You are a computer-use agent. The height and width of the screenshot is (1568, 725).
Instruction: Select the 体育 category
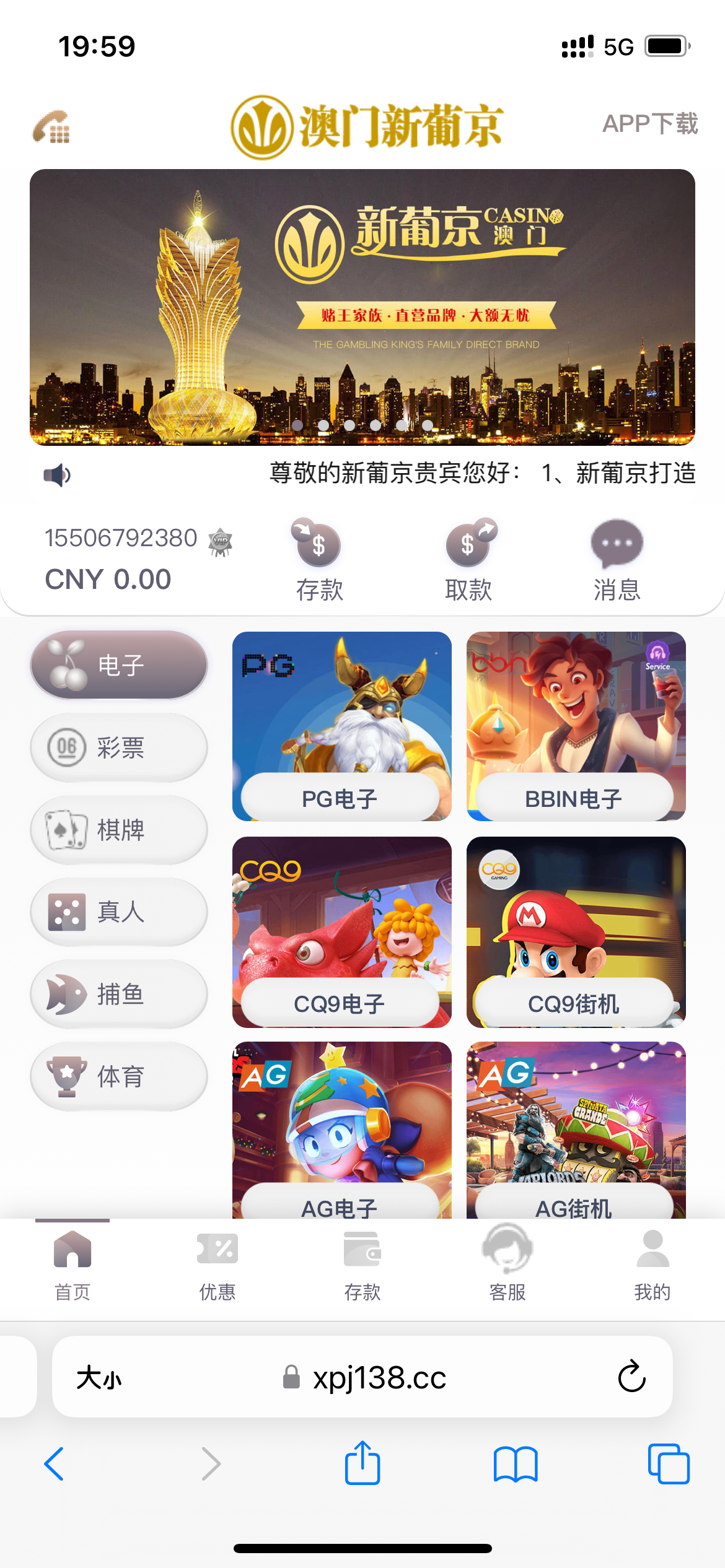(x=119, y=1076)
